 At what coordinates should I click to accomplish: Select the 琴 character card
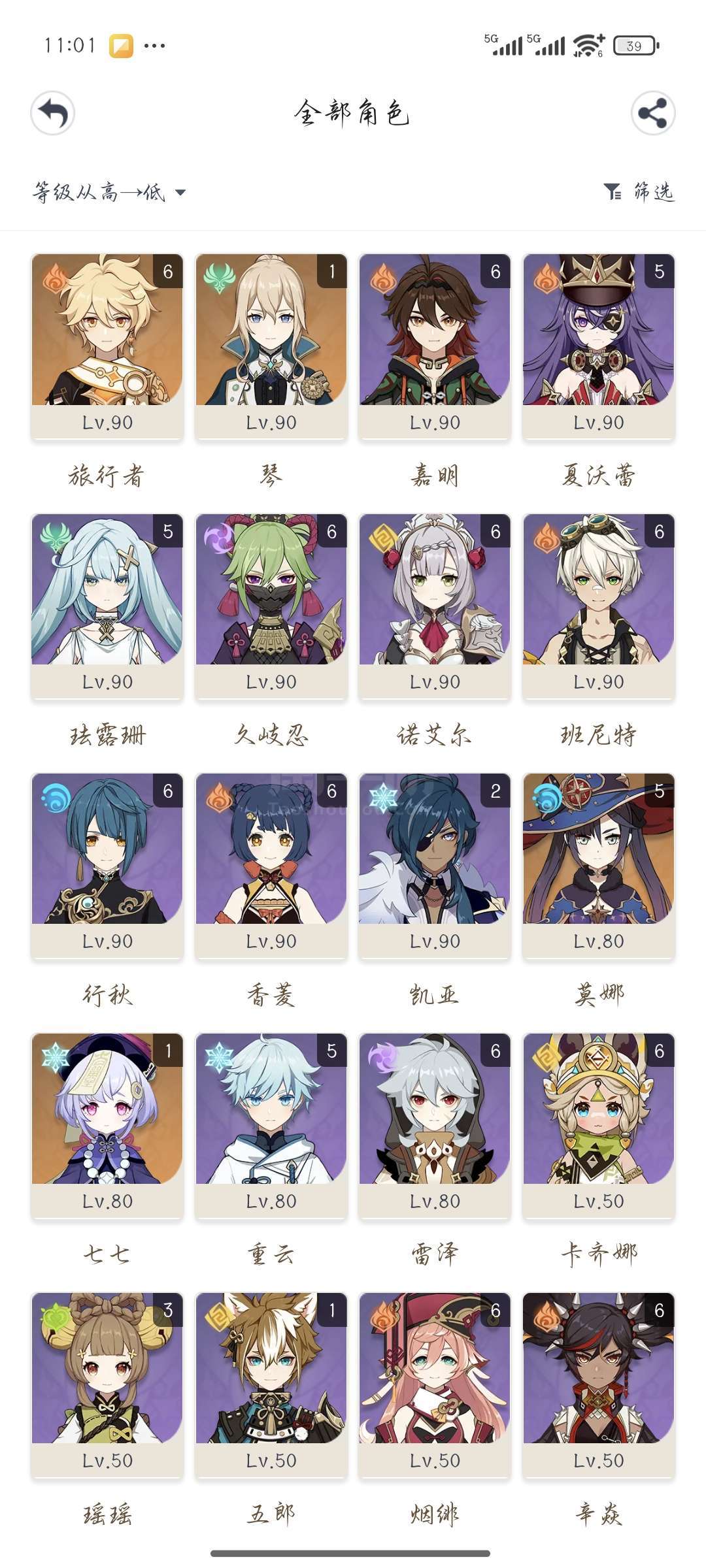pos(271,346)
